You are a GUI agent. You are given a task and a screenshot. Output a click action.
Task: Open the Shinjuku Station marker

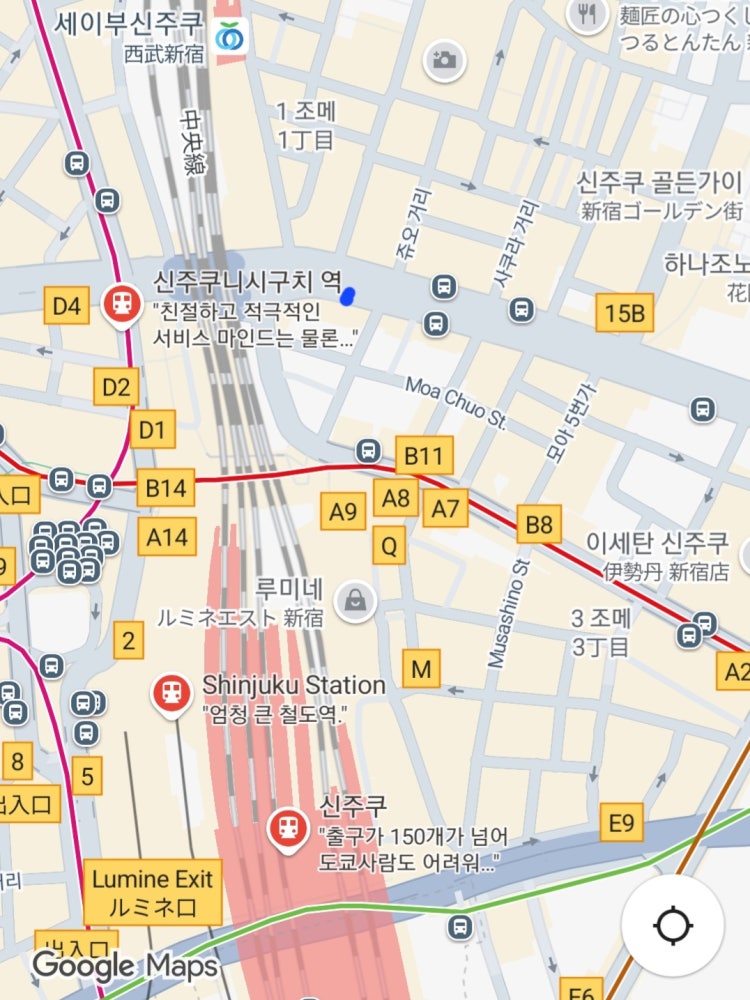click(171, 692)
